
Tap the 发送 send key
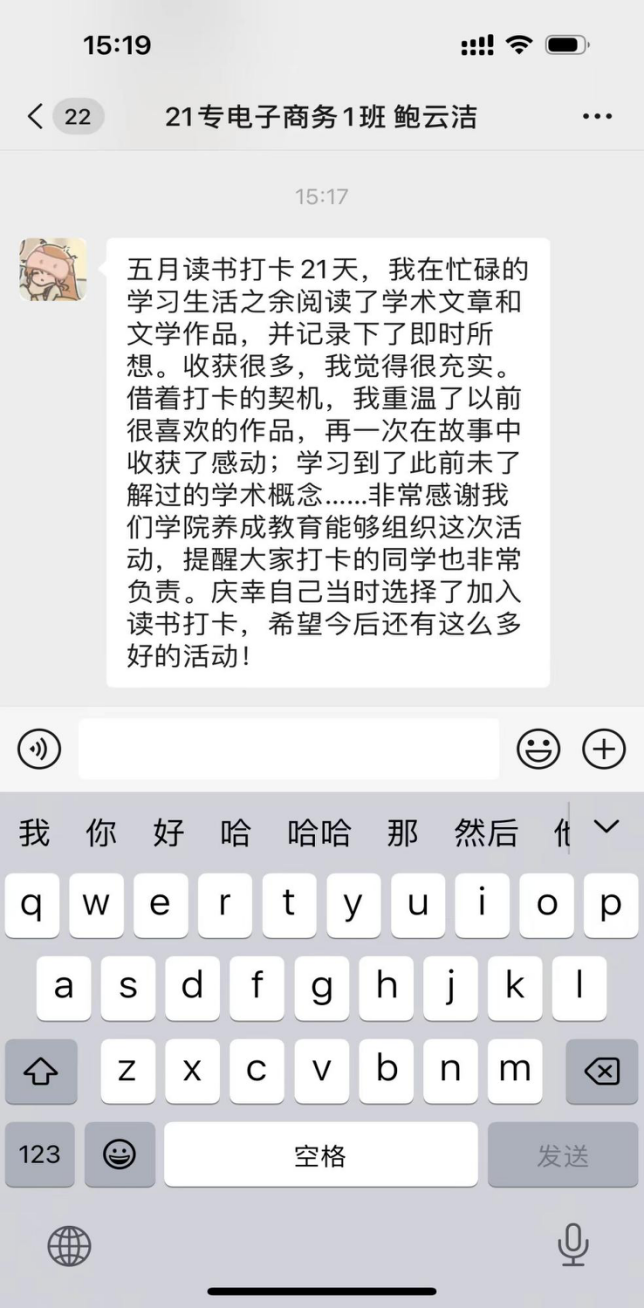pos(562,1154)
